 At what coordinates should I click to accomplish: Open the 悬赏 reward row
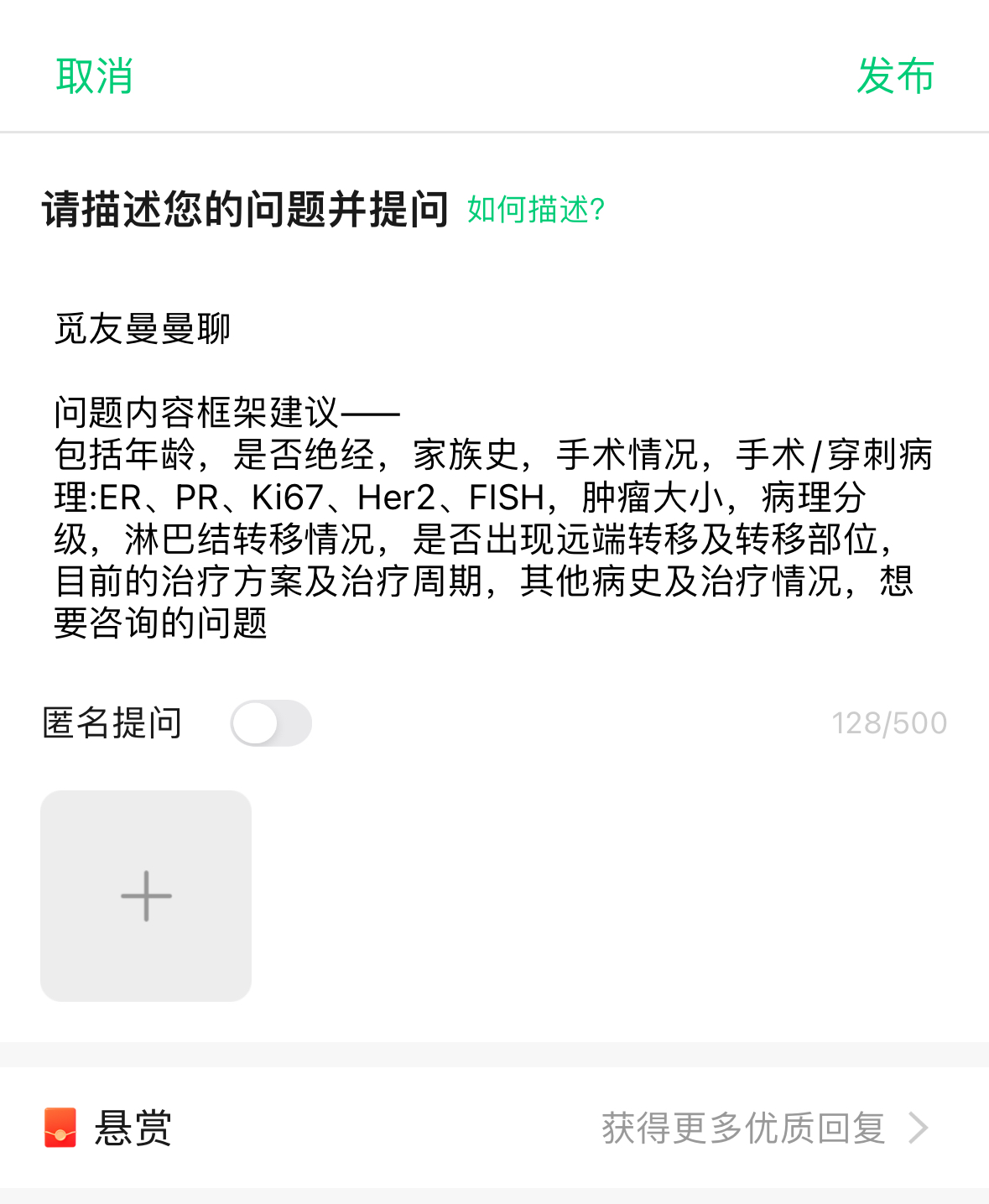[x=493, y=1128]
